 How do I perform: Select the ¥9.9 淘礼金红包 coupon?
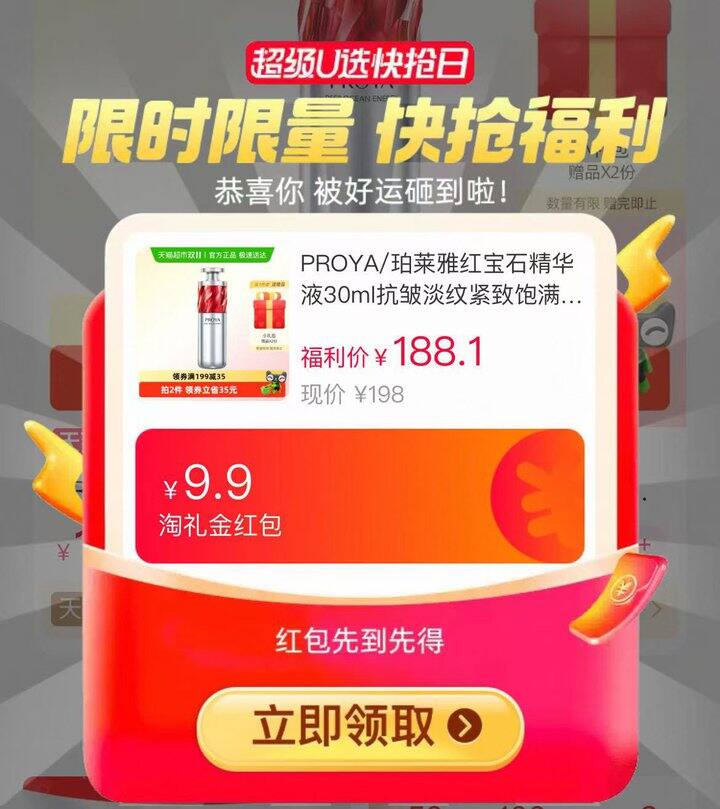click(359, 495)
